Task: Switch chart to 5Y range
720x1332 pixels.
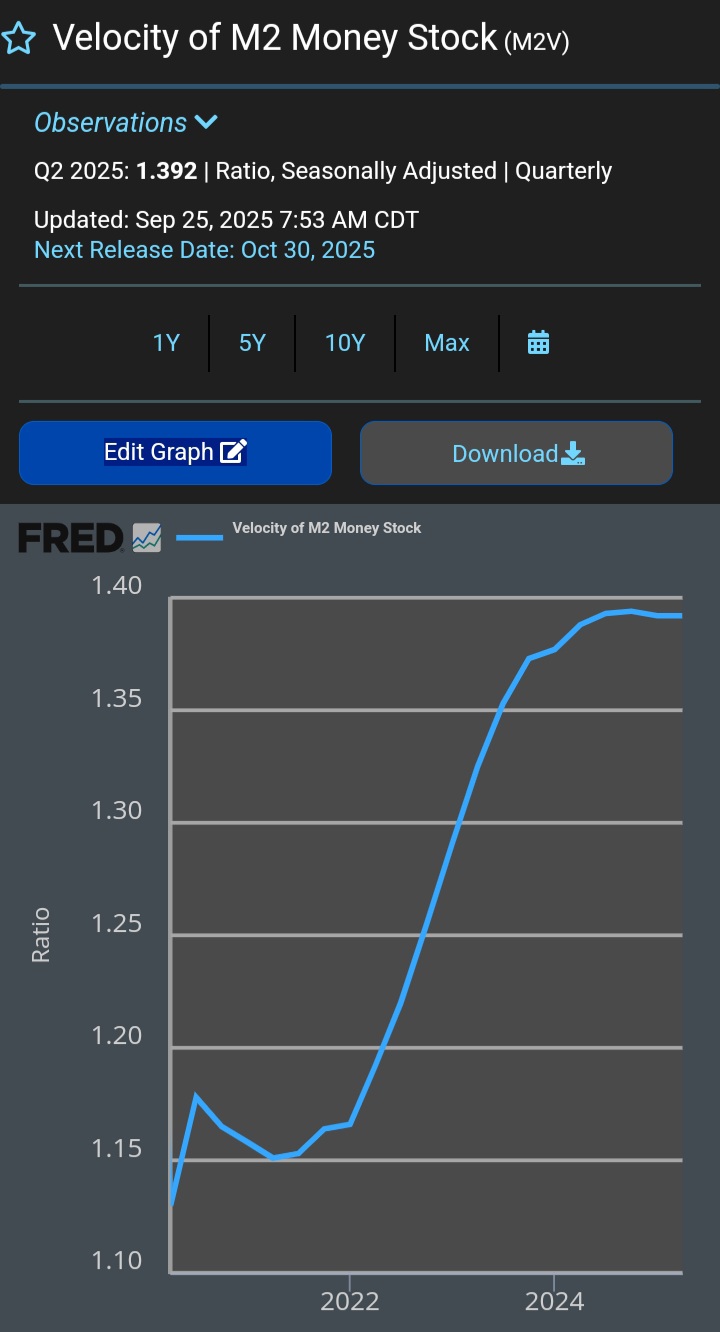Action: tap(252, 343)
